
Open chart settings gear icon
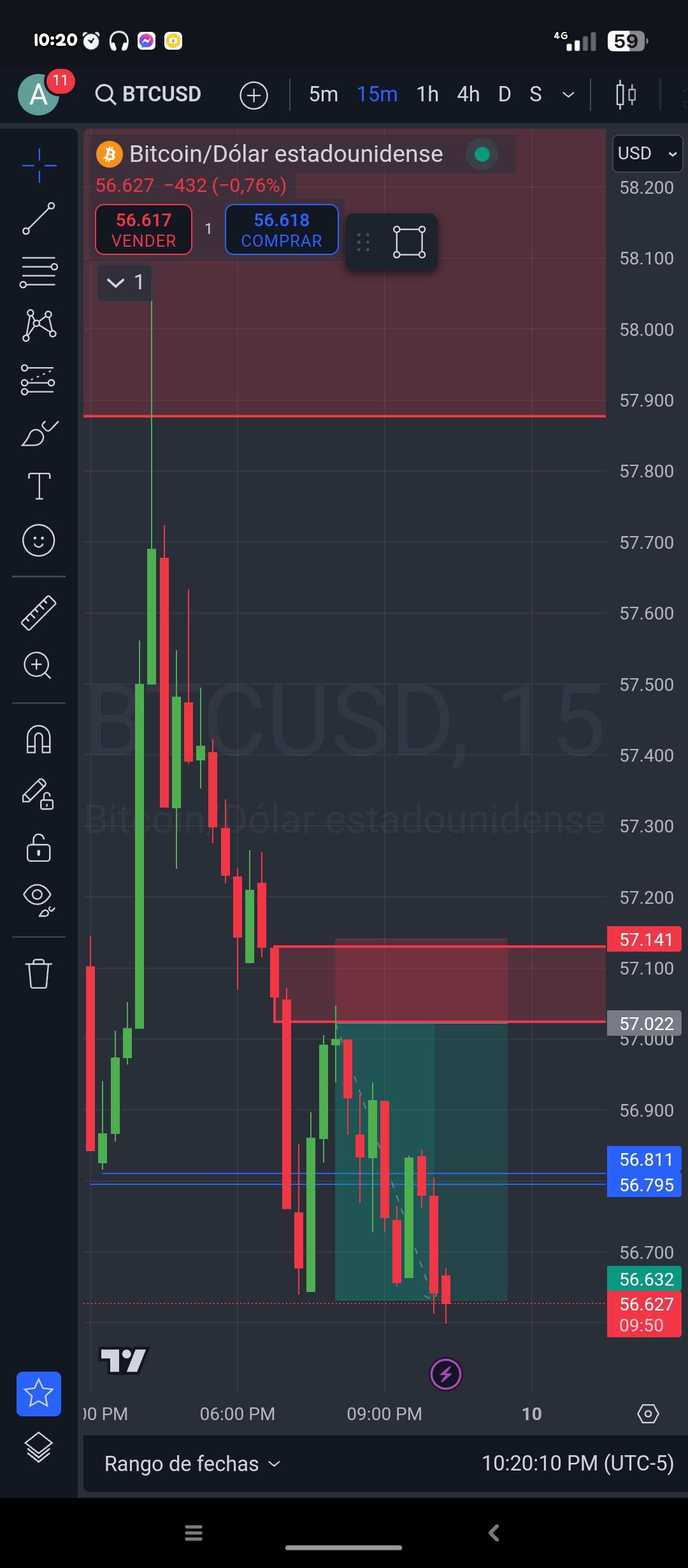click(x=648, y=1414)
